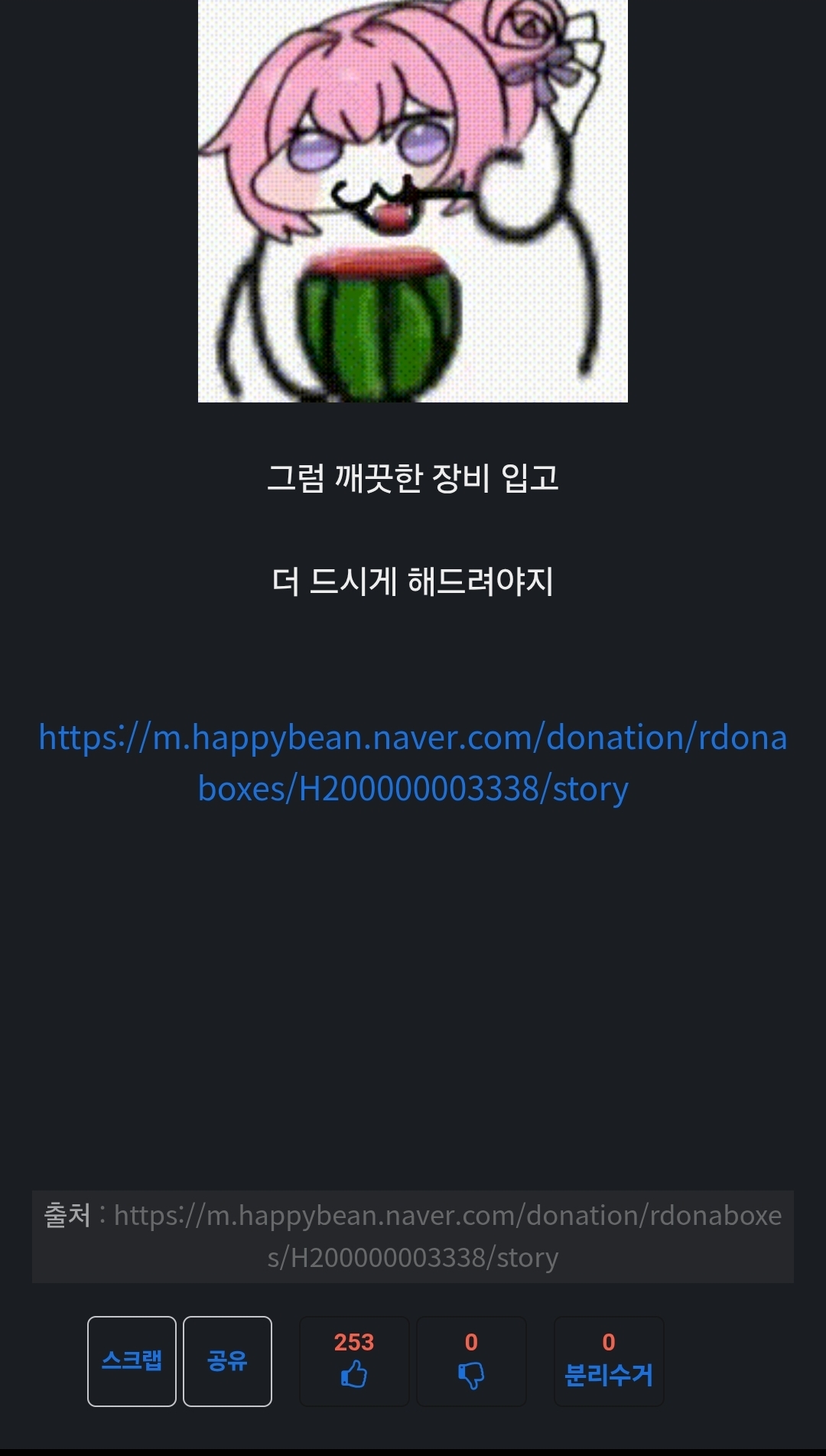Open the 출처 source link

447,1236
